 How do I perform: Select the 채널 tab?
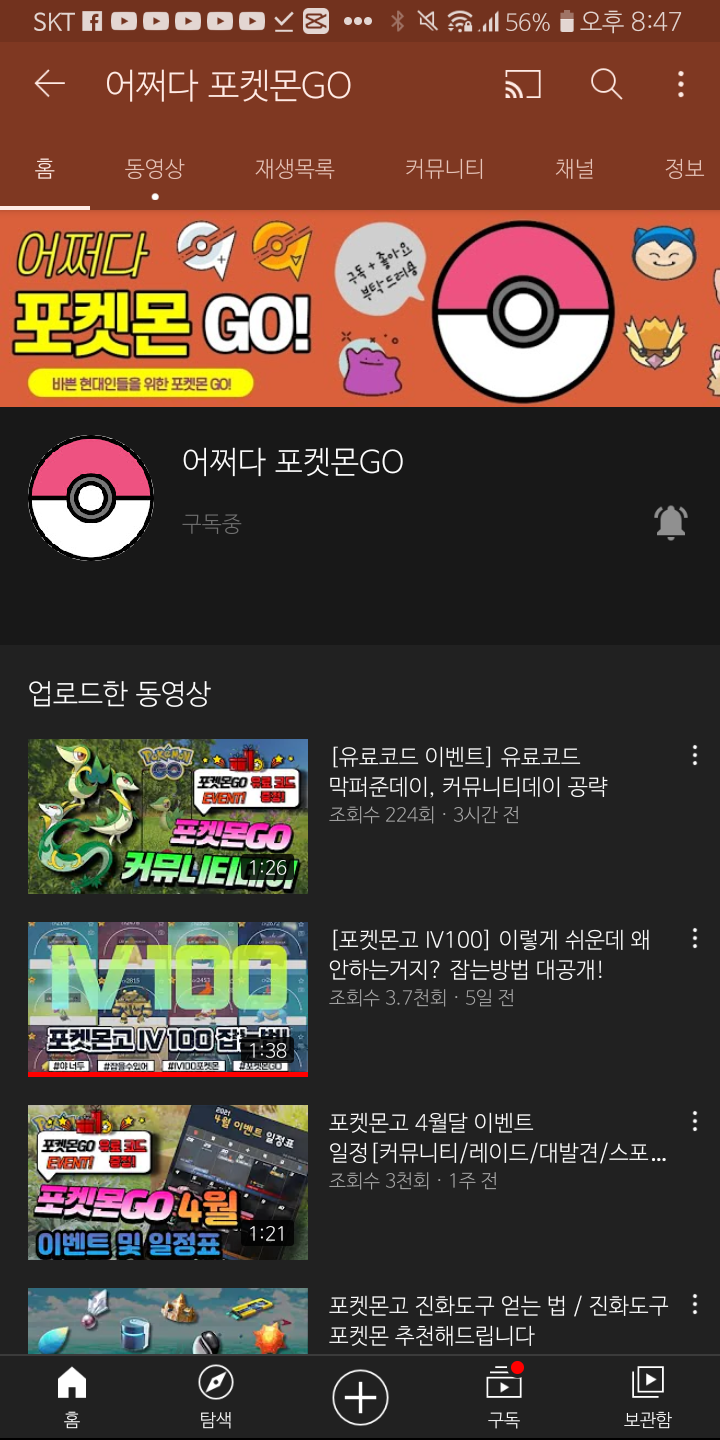point(574,168)
